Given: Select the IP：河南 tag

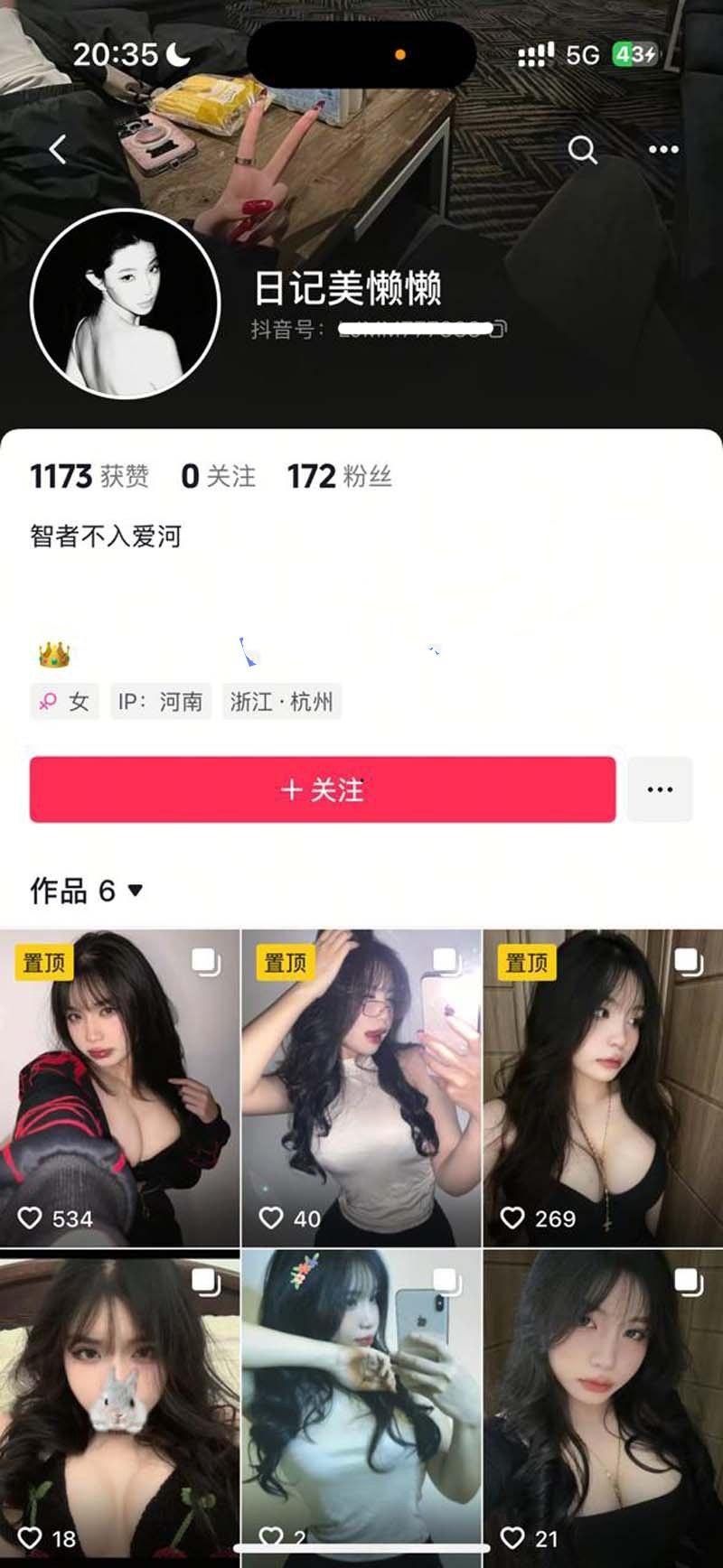Looking at the screenshot, I should tap(160, 701).
